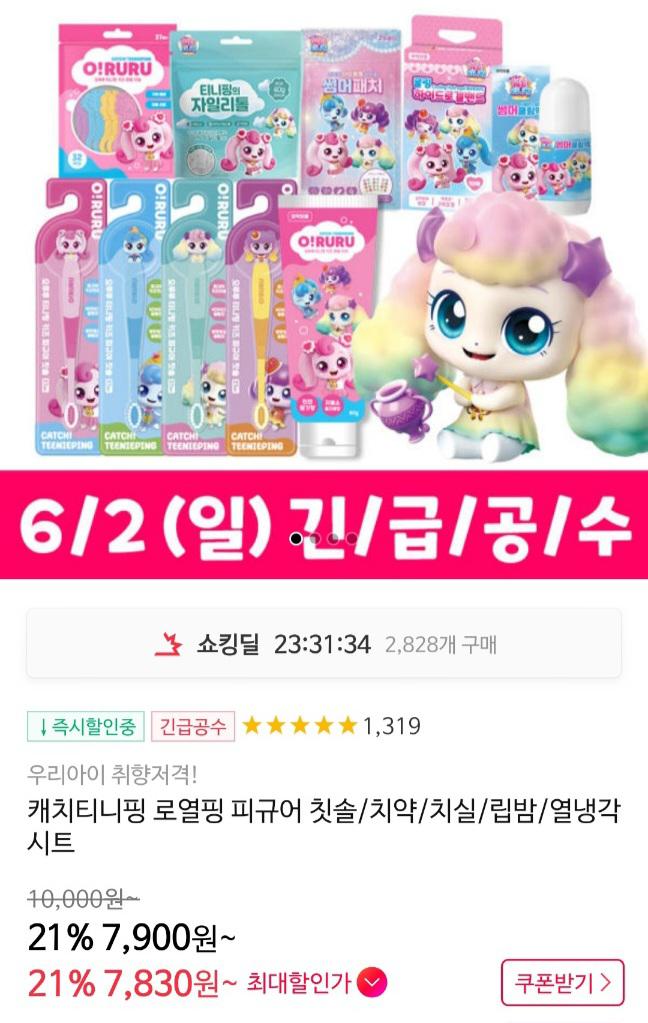648x1023 pixels.
Task: Select the second image page indicator dot
Action: point(314,539)
